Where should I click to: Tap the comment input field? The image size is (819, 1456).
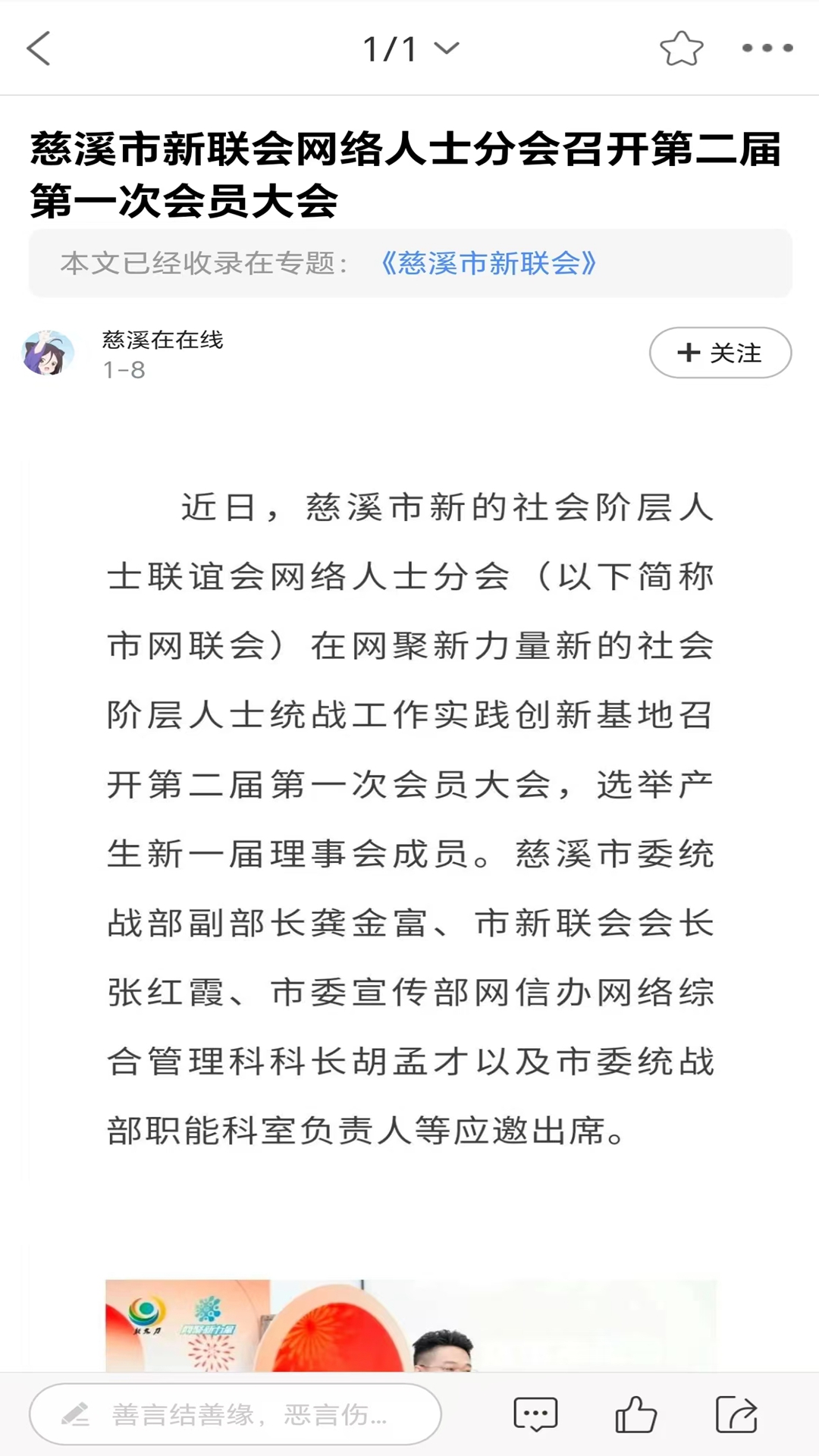click(235, 1414)
